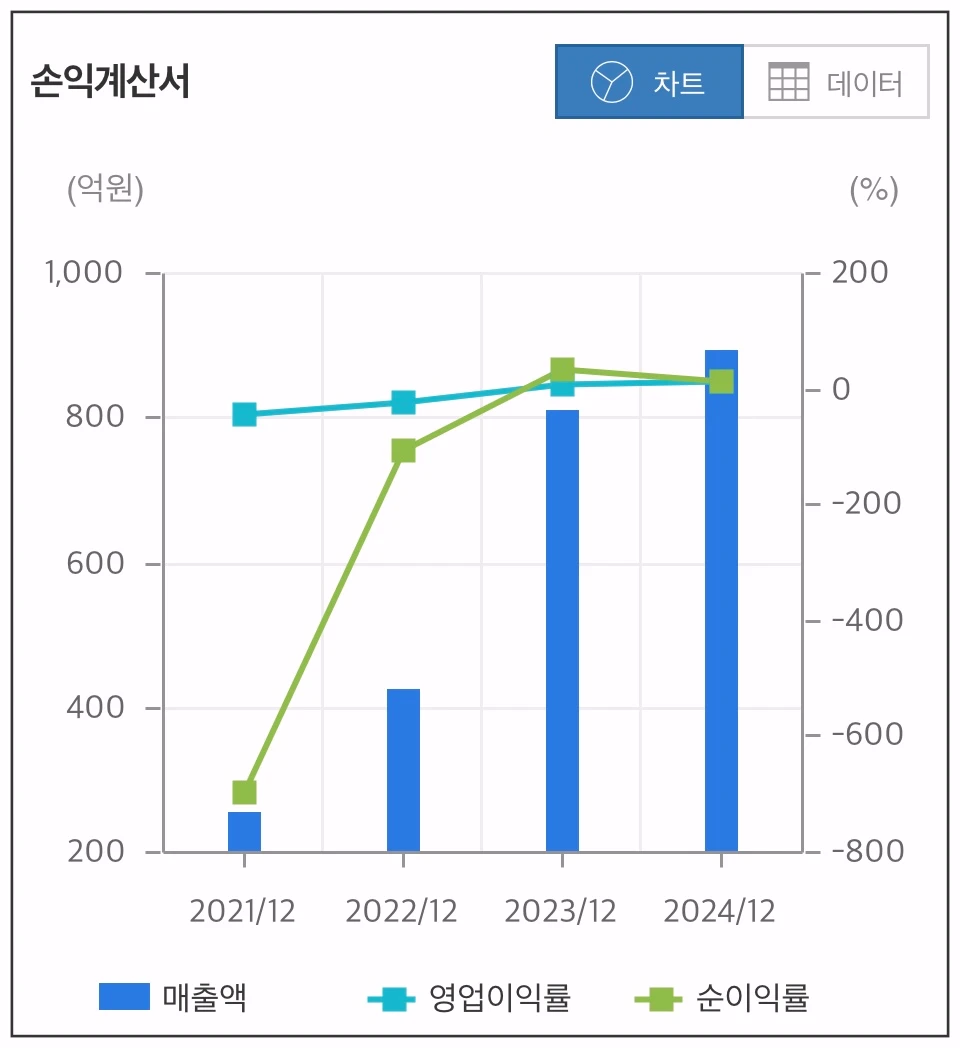Image resolution: width=960 pixels, height=1048 pixels.
Task: Click the 2022/12 axis label
Action: (x=401, y=910)
